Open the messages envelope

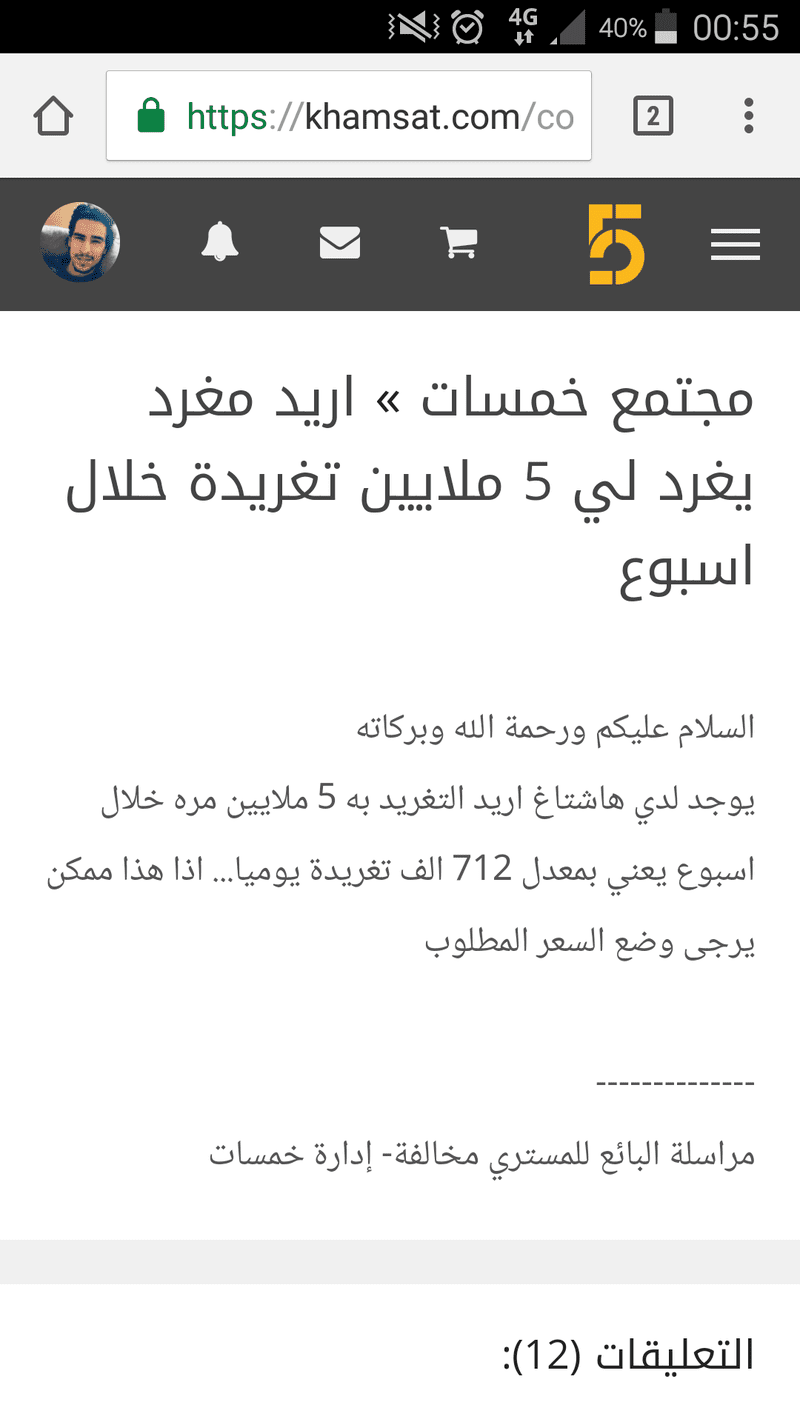click(x=340, y=243)
